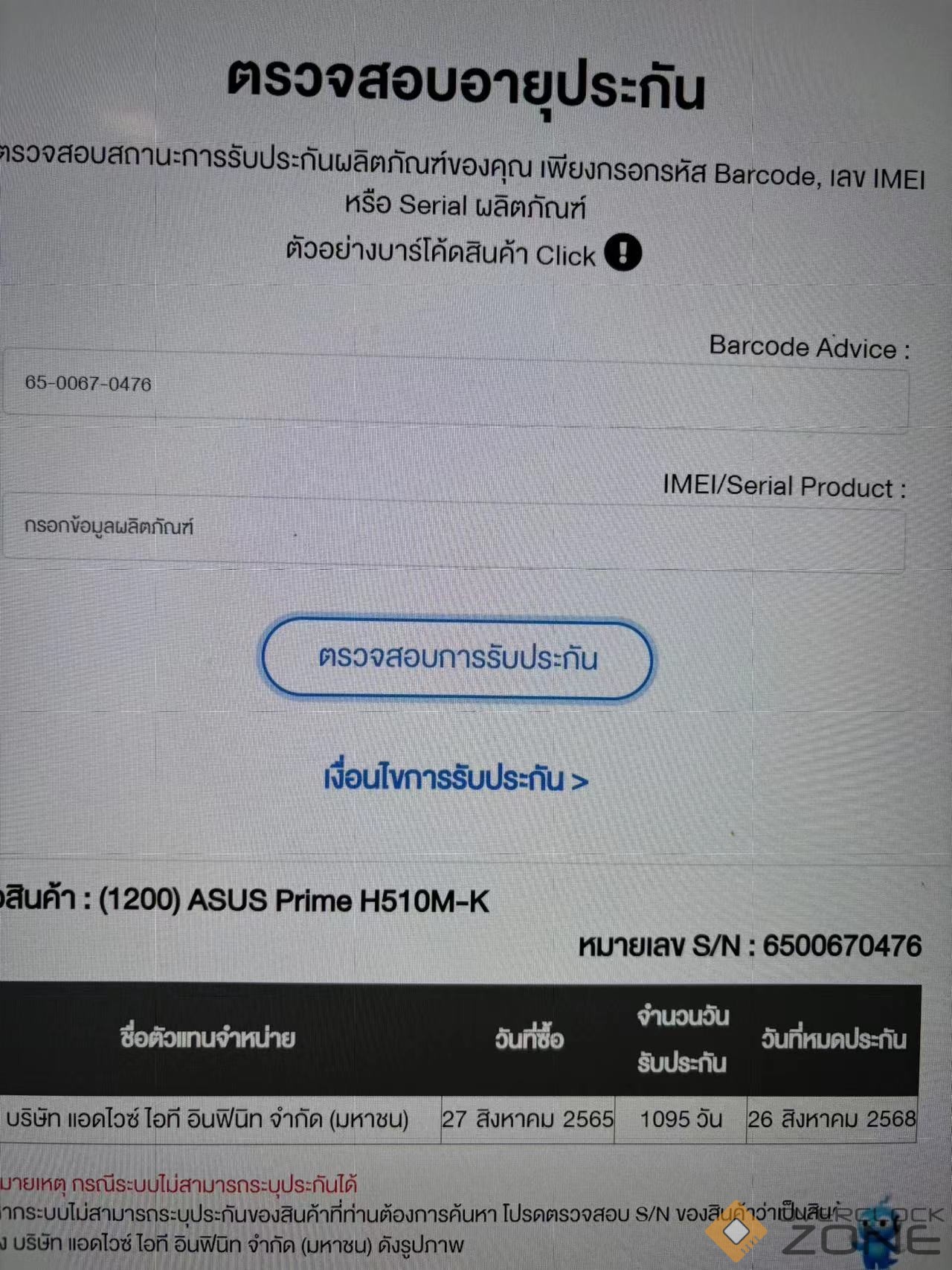The image size is (952, 1270).
Task: Open the barcode example info icon
Action: click(x=623, y=252)
